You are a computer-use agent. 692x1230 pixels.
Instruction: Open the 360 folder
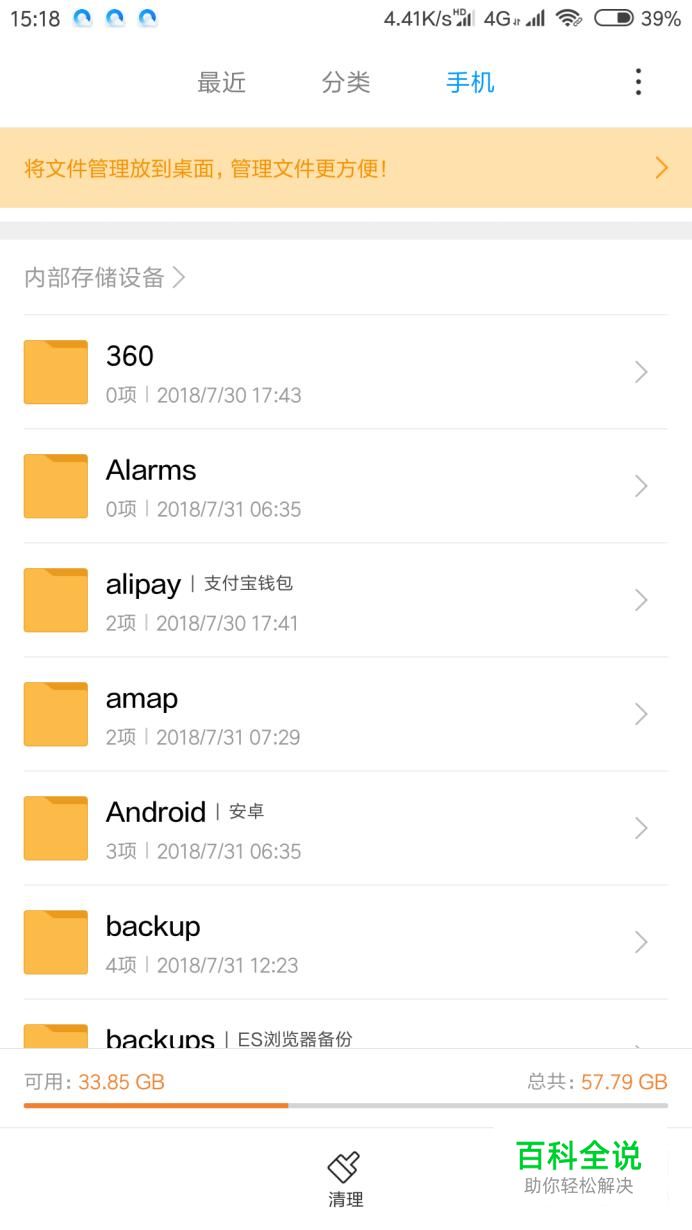(346, 372)
